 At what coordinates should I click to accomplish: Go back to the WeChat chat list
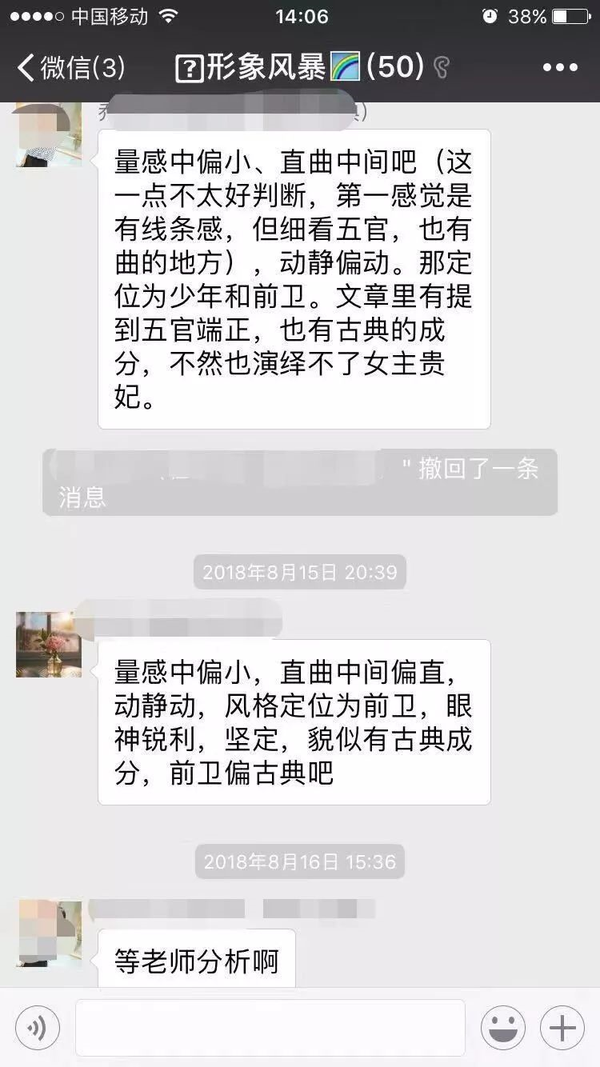70,68
